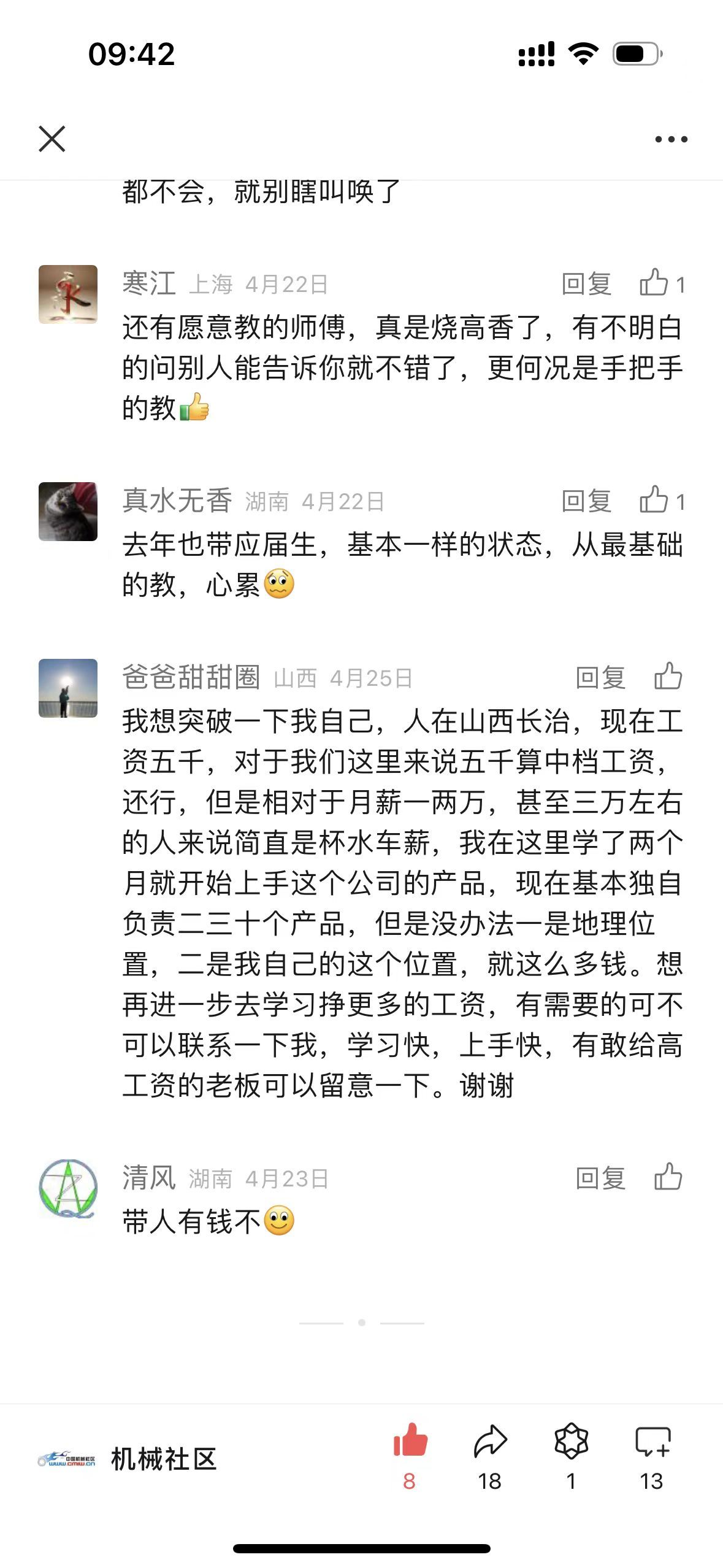
Task: View 爸爸甜甜圈's profile picture
Action: [68, 688]
